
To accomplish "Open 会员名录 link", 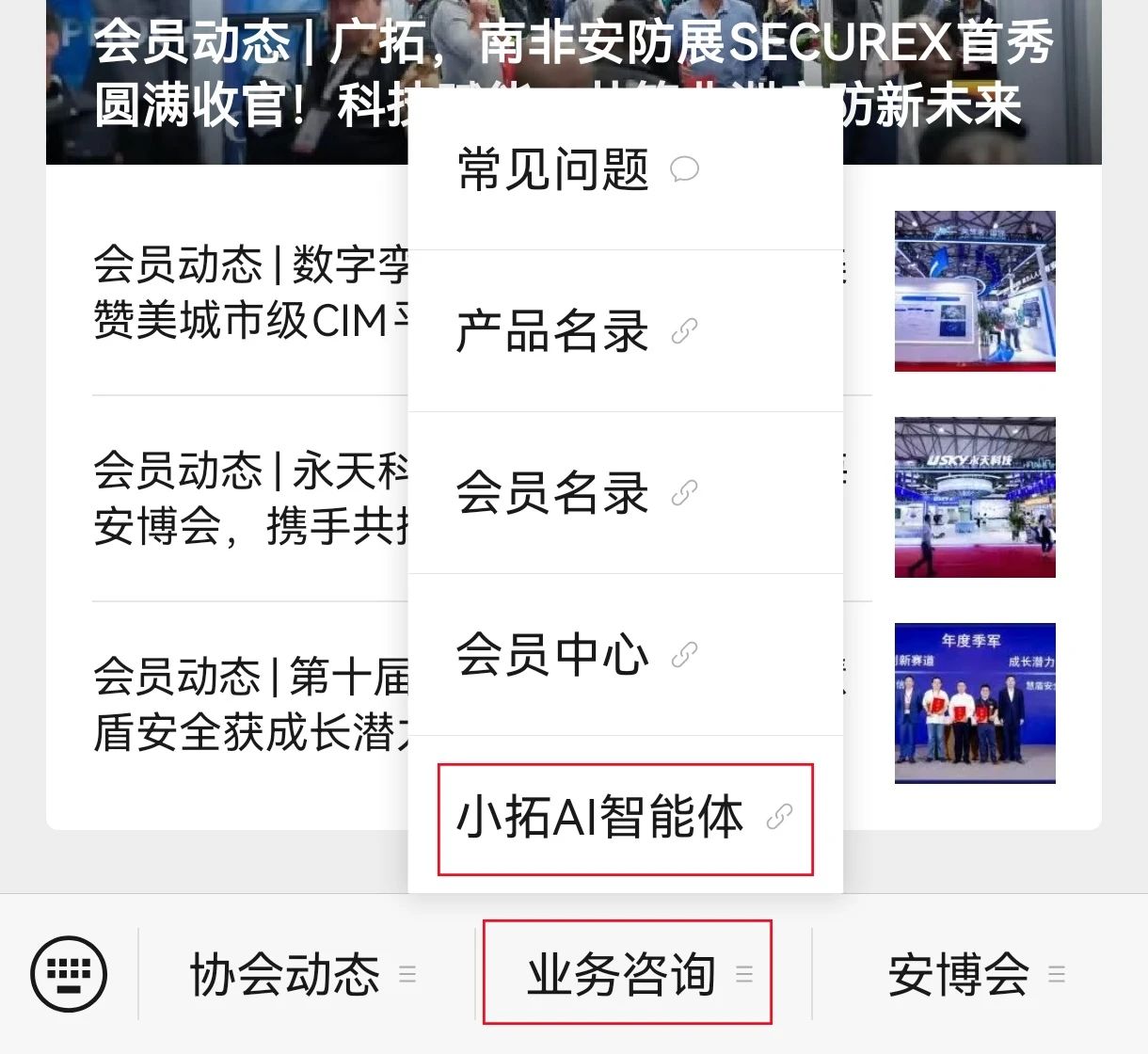I will [x=576, y=493].
